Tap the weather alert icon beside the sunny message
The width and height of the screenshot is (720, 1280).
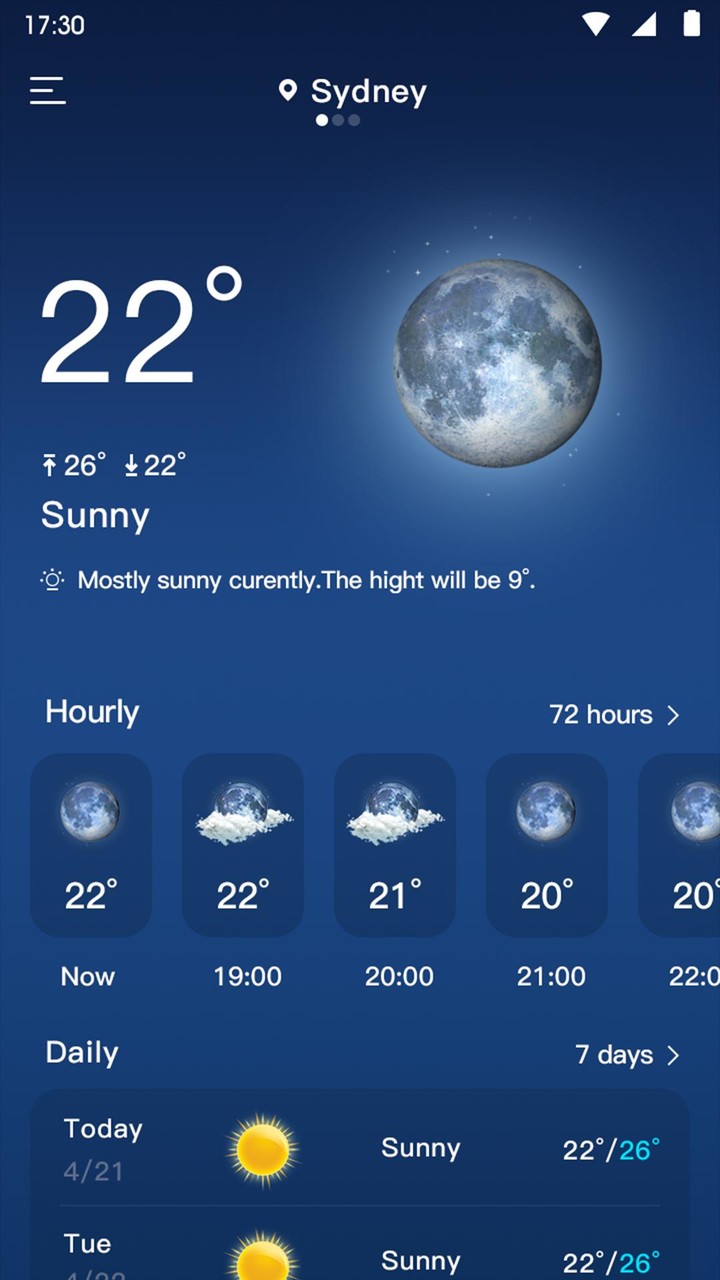tap(51, 580)
